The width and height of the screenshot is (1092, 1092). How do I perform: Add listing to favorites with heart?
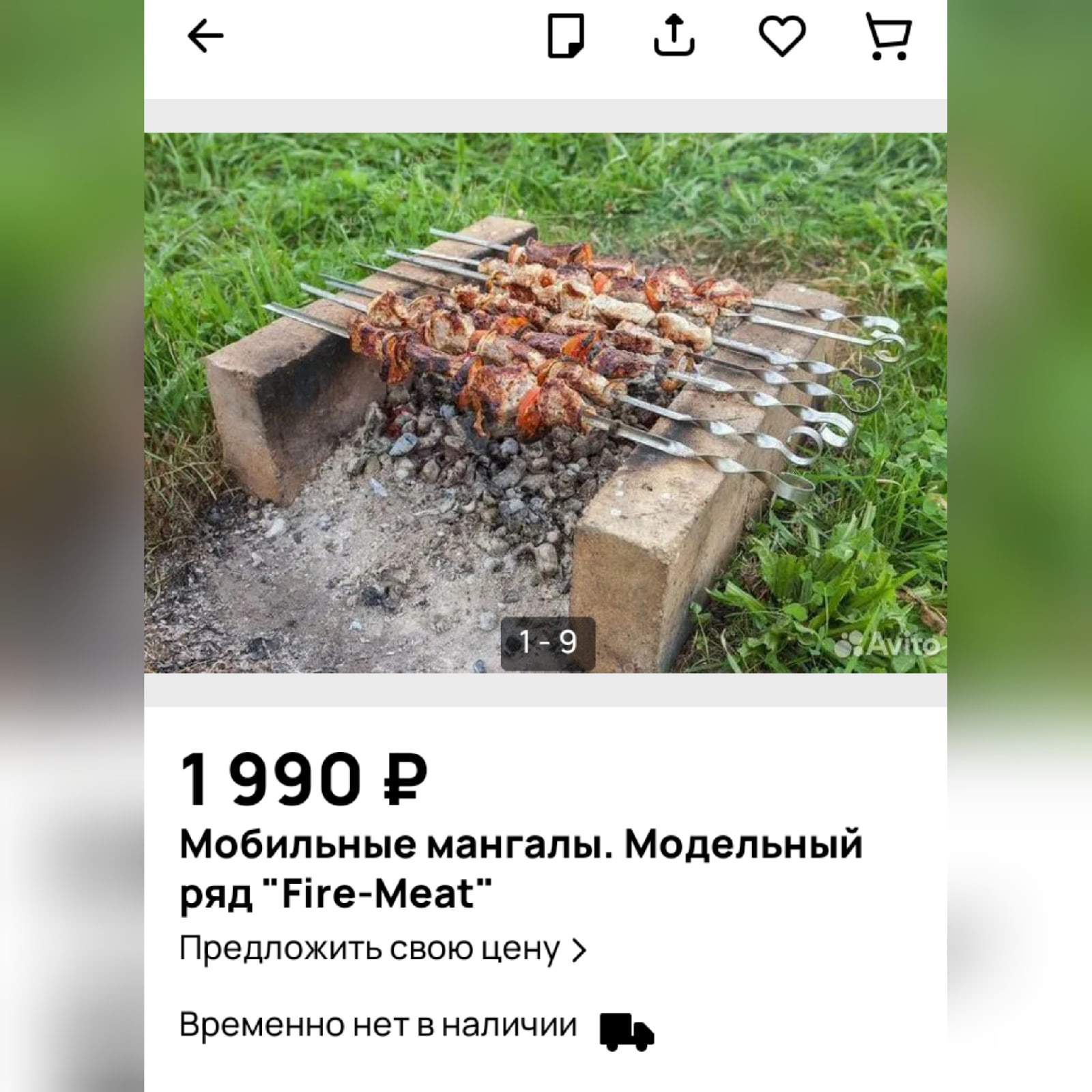coord(782,36)
